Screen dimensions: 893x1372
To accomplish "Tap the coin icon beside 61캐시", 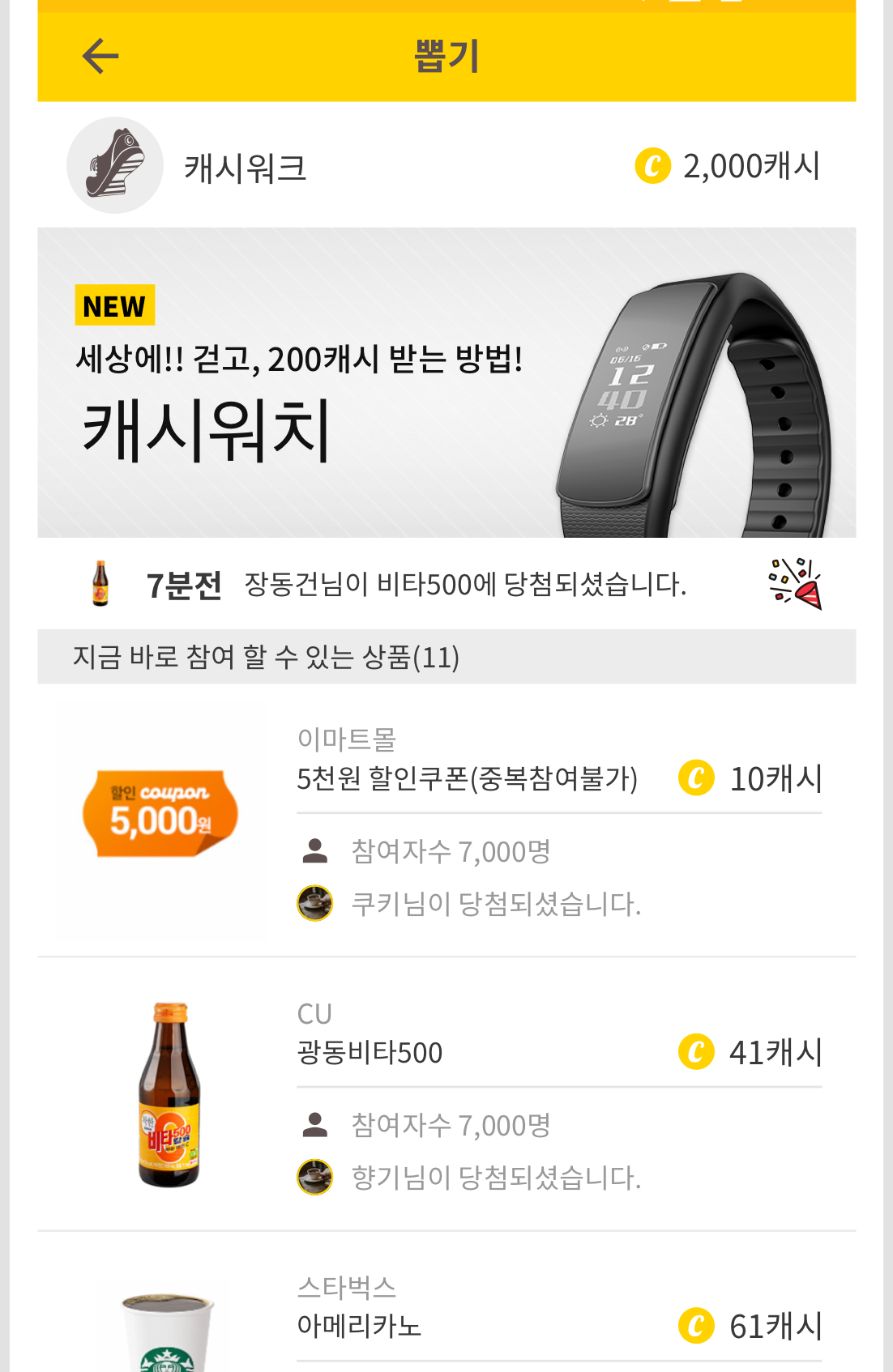I will tap(694, 1327).
